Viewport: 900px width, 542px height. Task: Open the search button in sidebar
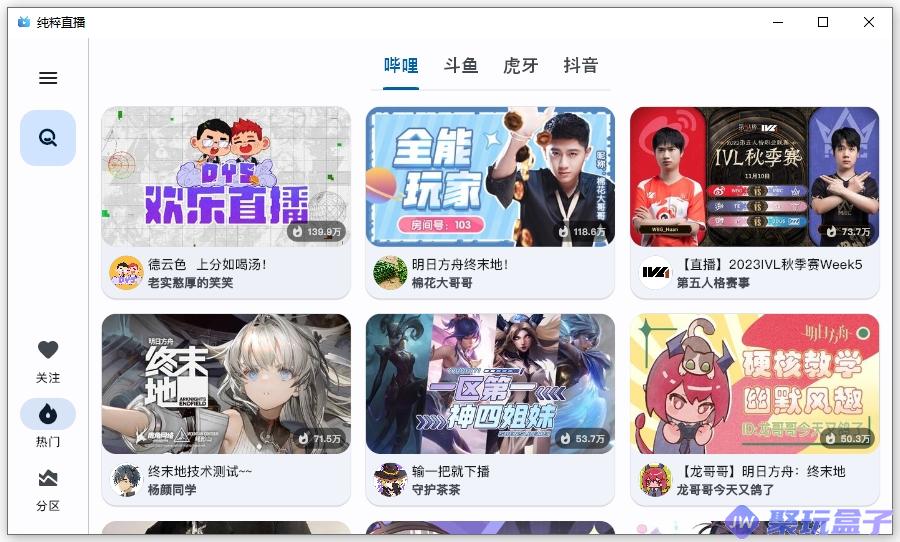(x=48, y=138)
